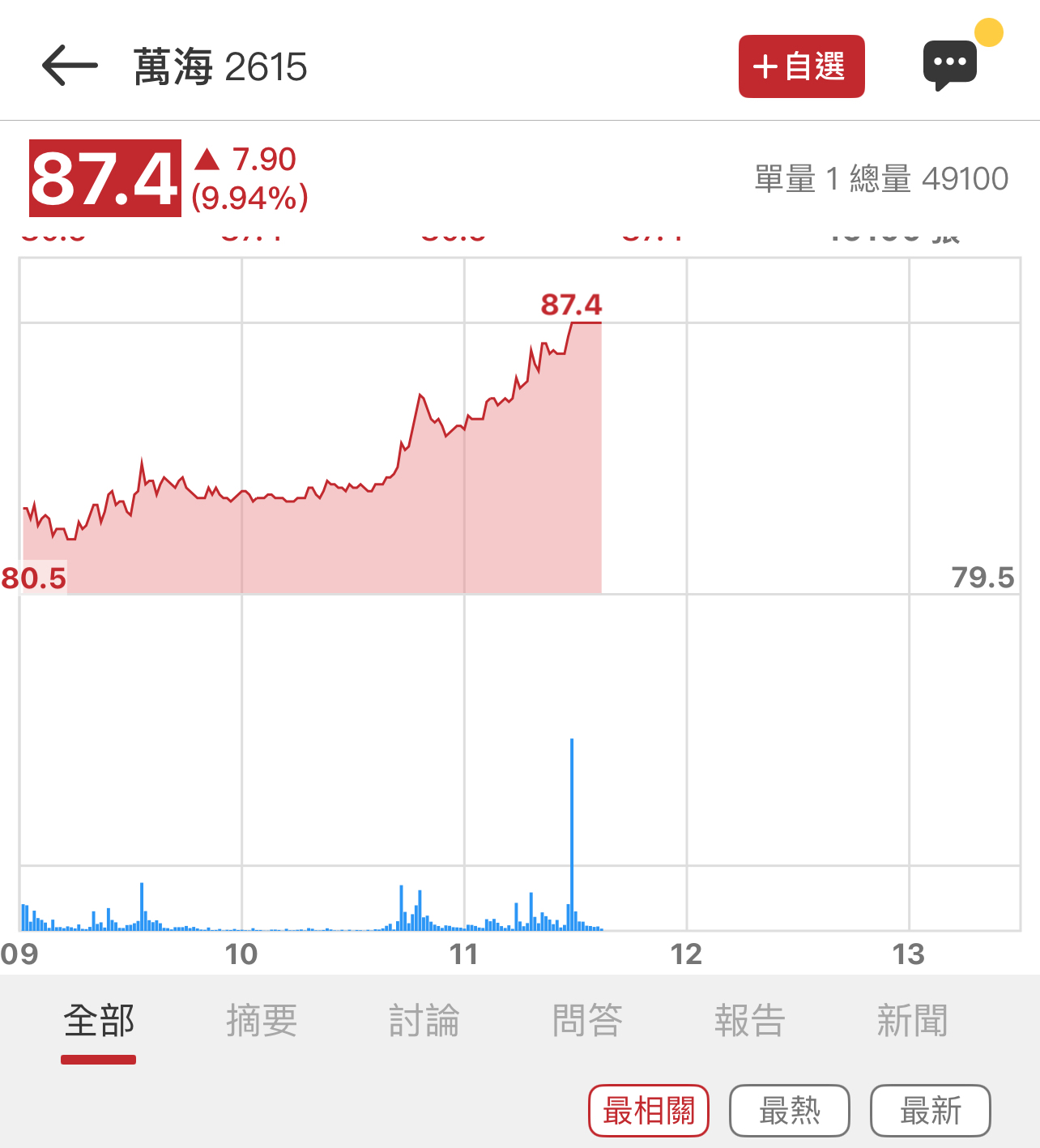Add 萬海 to watchlist with +自選
This screenshot has width=1040, height=1148.
pyautogui.click(x=801, y=66)
